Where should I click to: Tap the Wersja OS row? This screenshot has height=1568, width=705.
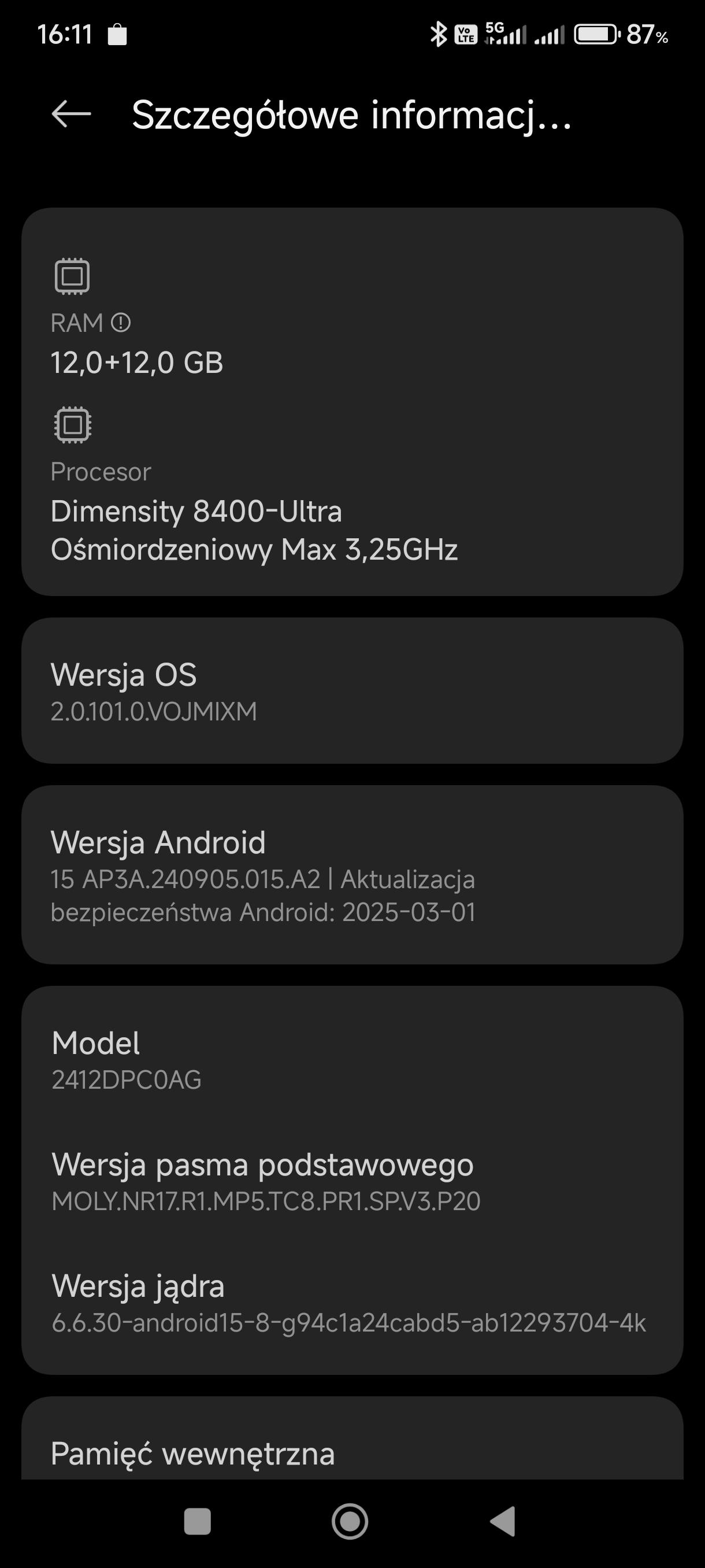351,691
